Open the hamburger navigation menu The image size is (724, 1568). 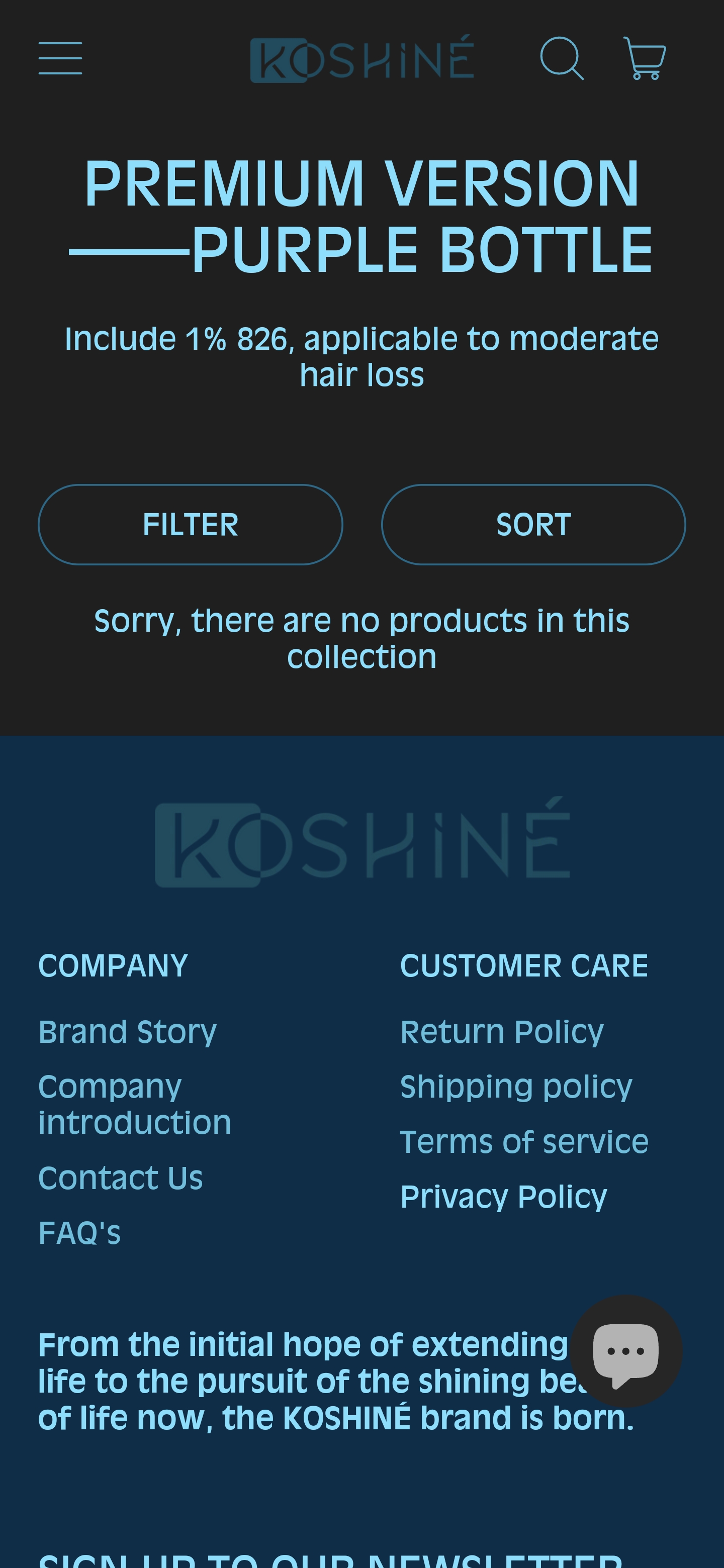point(60,58)
